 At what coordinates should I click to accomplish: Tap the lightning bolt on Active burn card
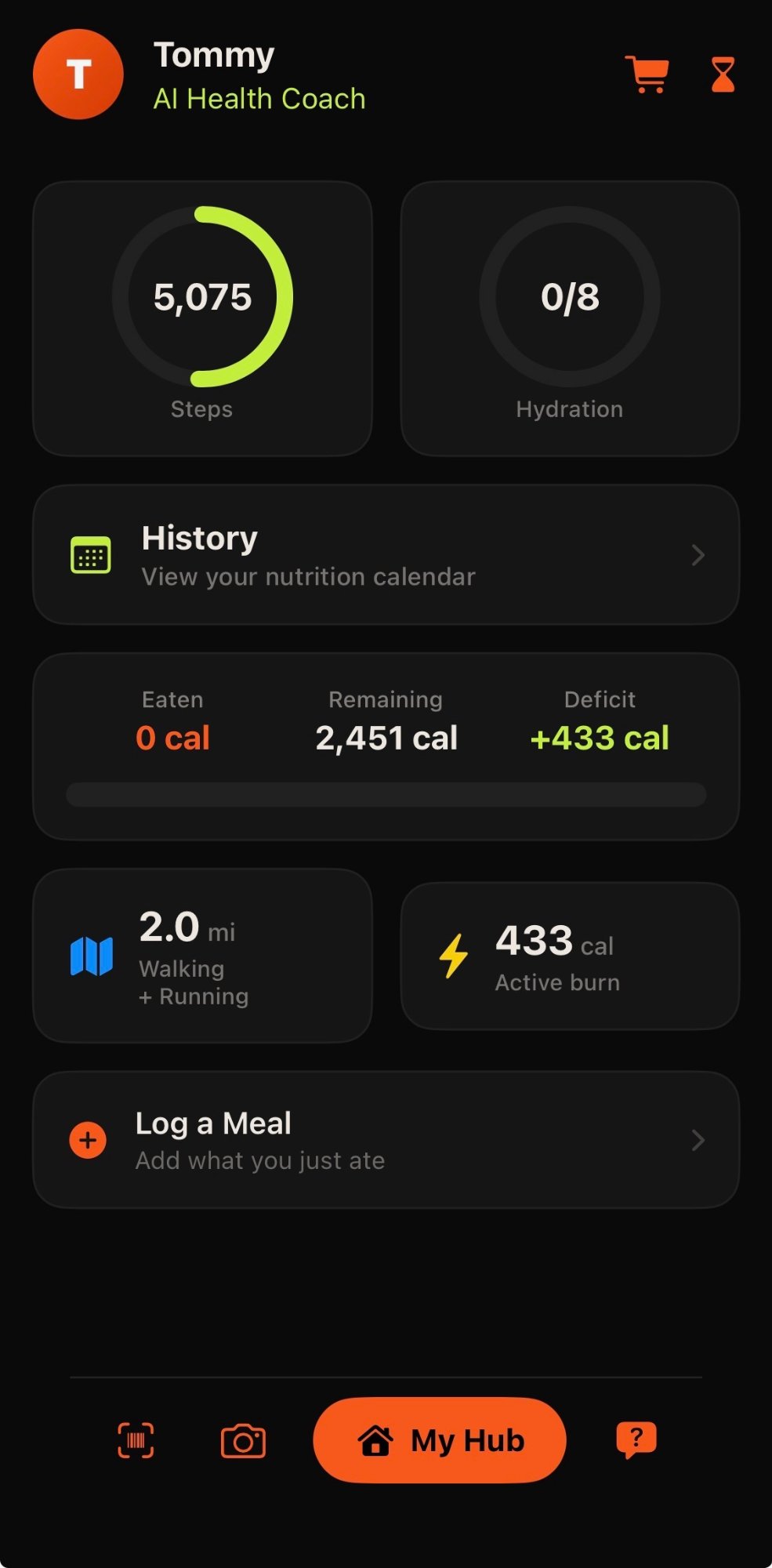(452, 956)
